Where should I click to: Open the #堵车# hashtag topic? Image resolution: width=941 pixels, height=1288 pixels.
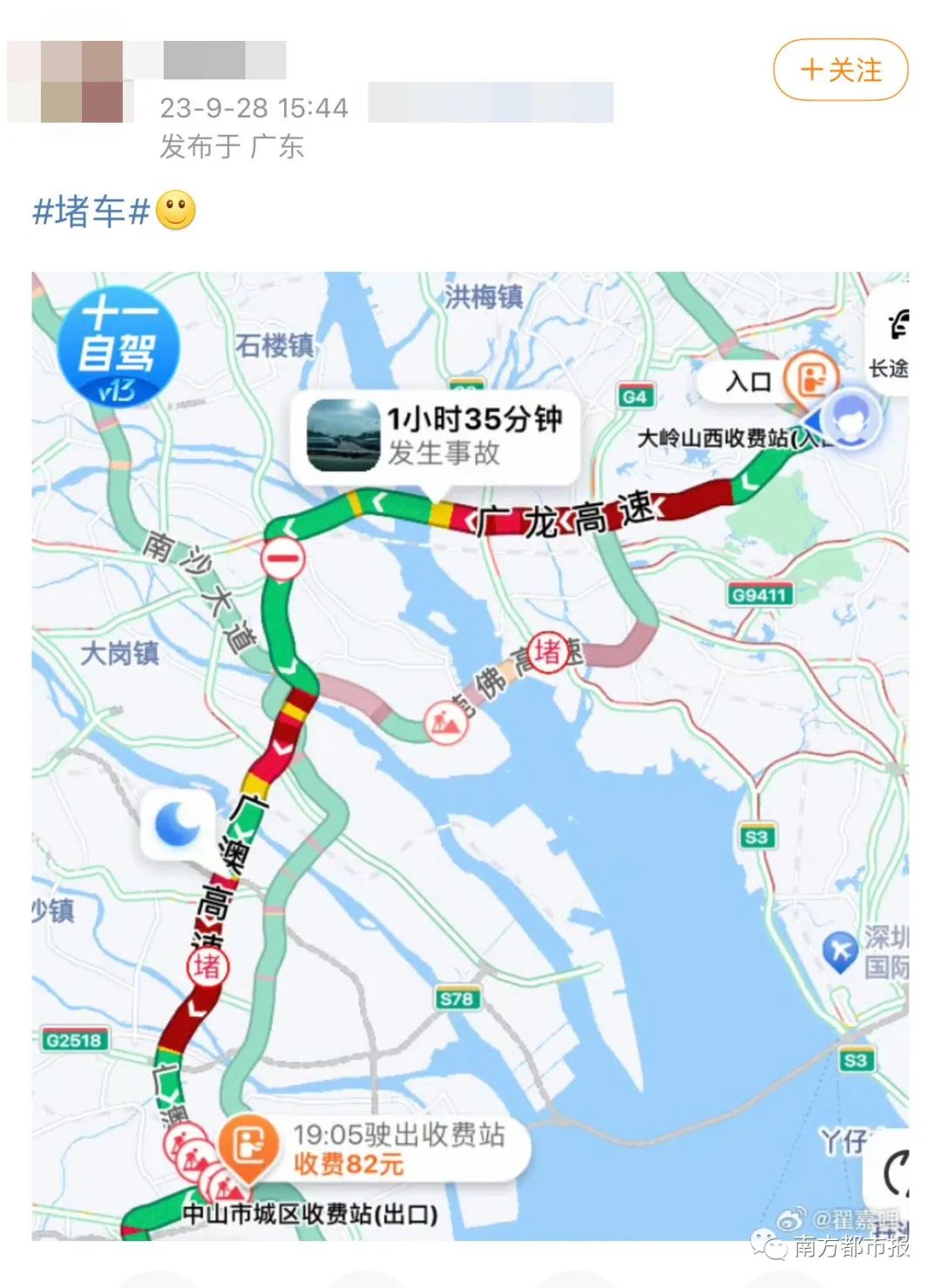coord(91,212)
